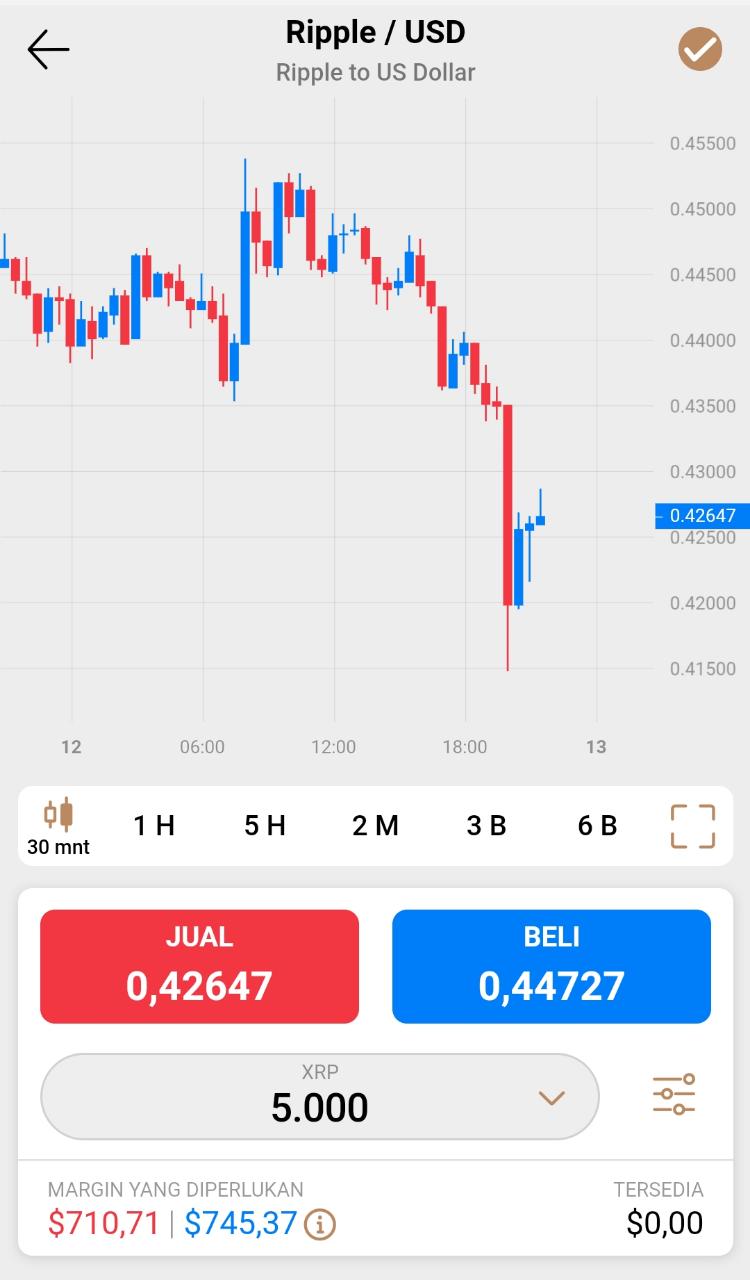Select the 2 M chart range
Image resolution: width=750 pixels, height=1280 pixels.
(375, 826)
